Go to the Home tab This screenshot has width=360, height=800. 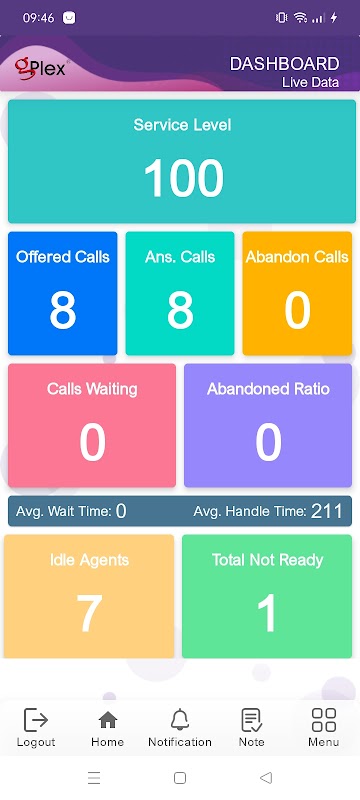(x=108, y=727)
